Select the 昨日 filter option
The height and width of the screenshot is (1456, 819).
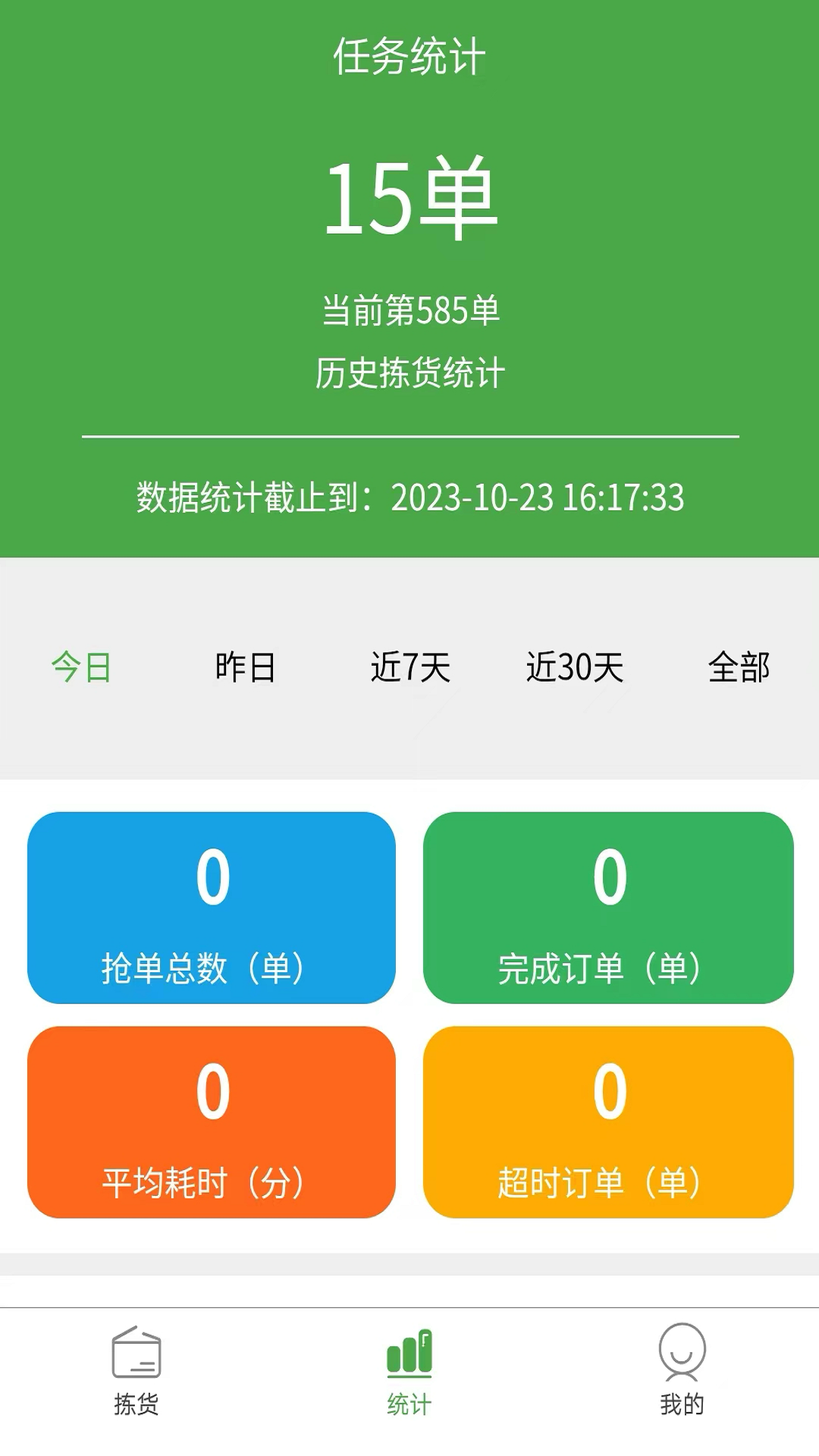244,669
